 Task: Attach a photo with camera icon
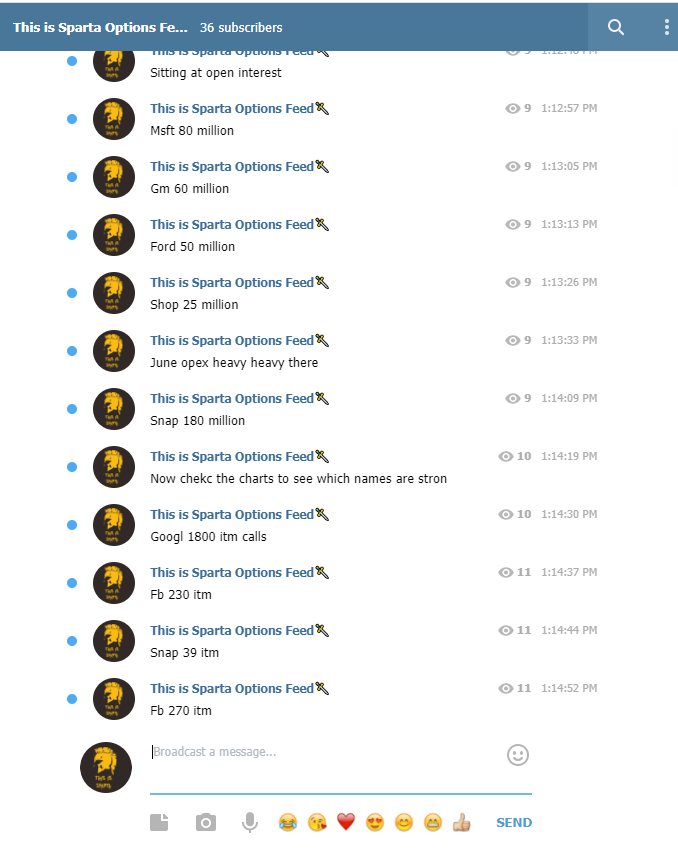tap(206, 822)
